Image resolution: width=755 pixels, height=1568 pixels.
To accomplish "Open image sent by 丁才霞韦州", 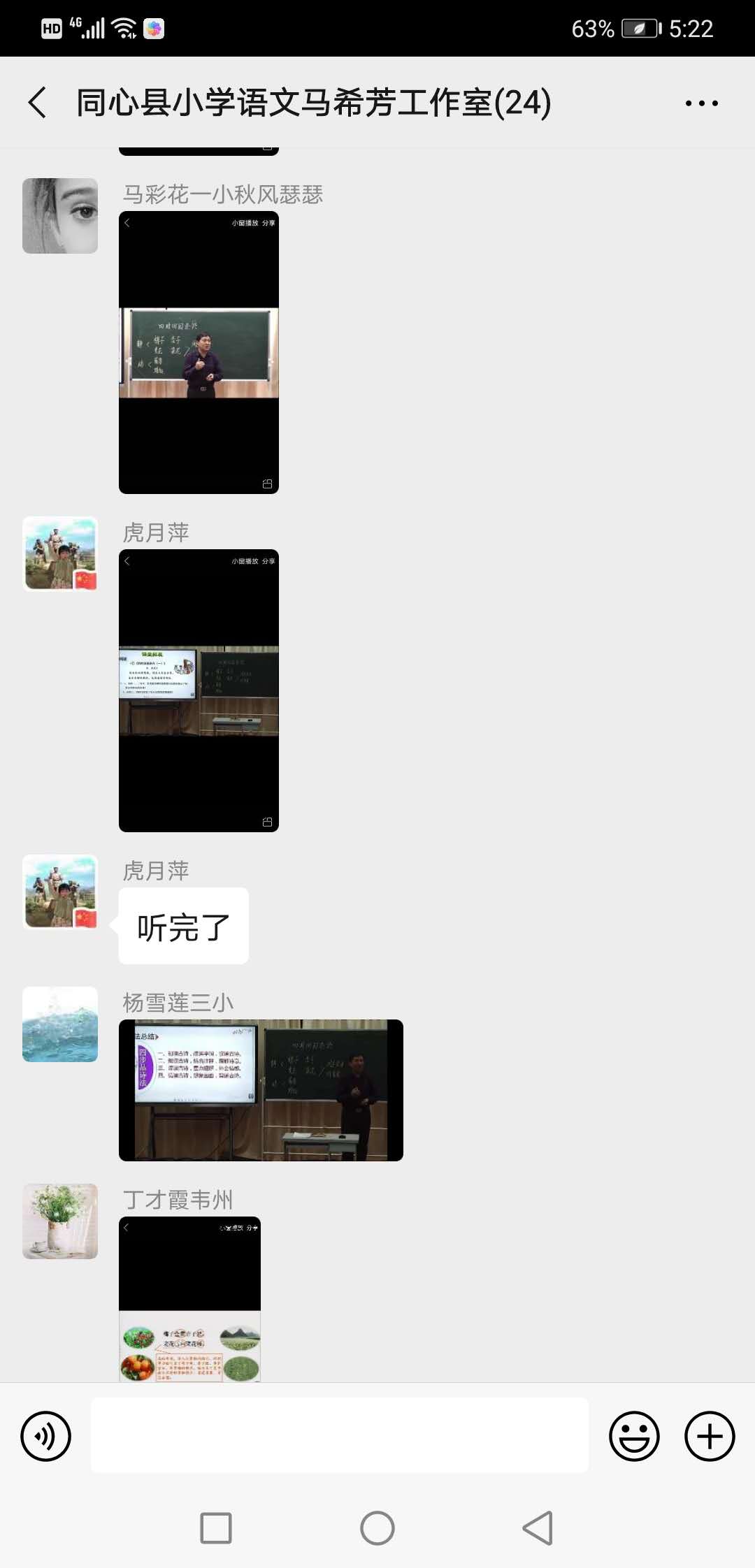I will coord(189,1300).
